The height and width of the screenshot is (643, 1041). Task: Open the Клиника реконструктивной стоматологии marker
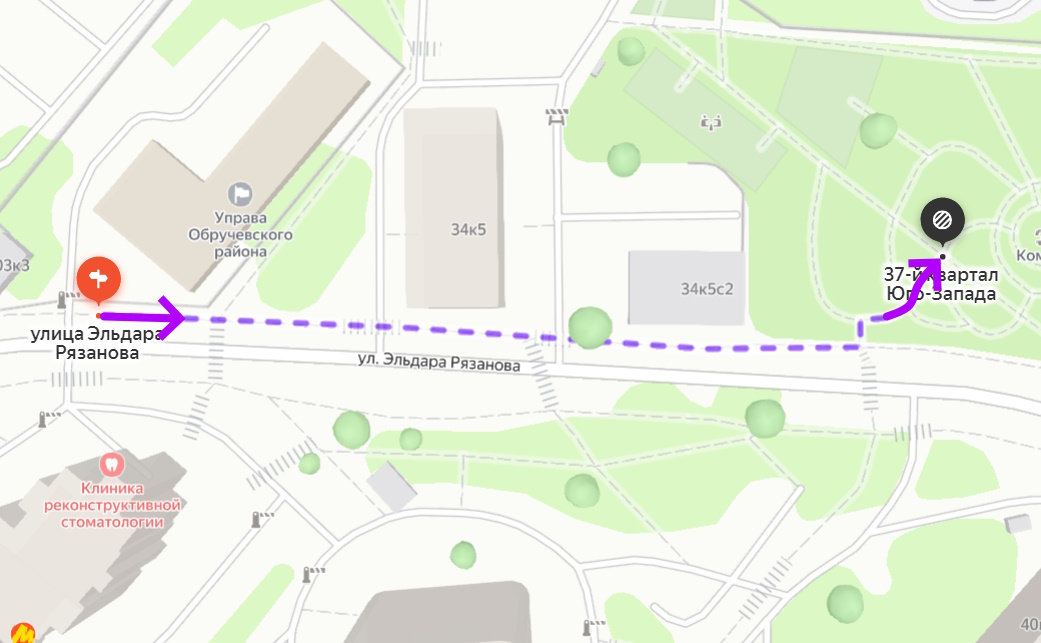[x=112, y=464]
